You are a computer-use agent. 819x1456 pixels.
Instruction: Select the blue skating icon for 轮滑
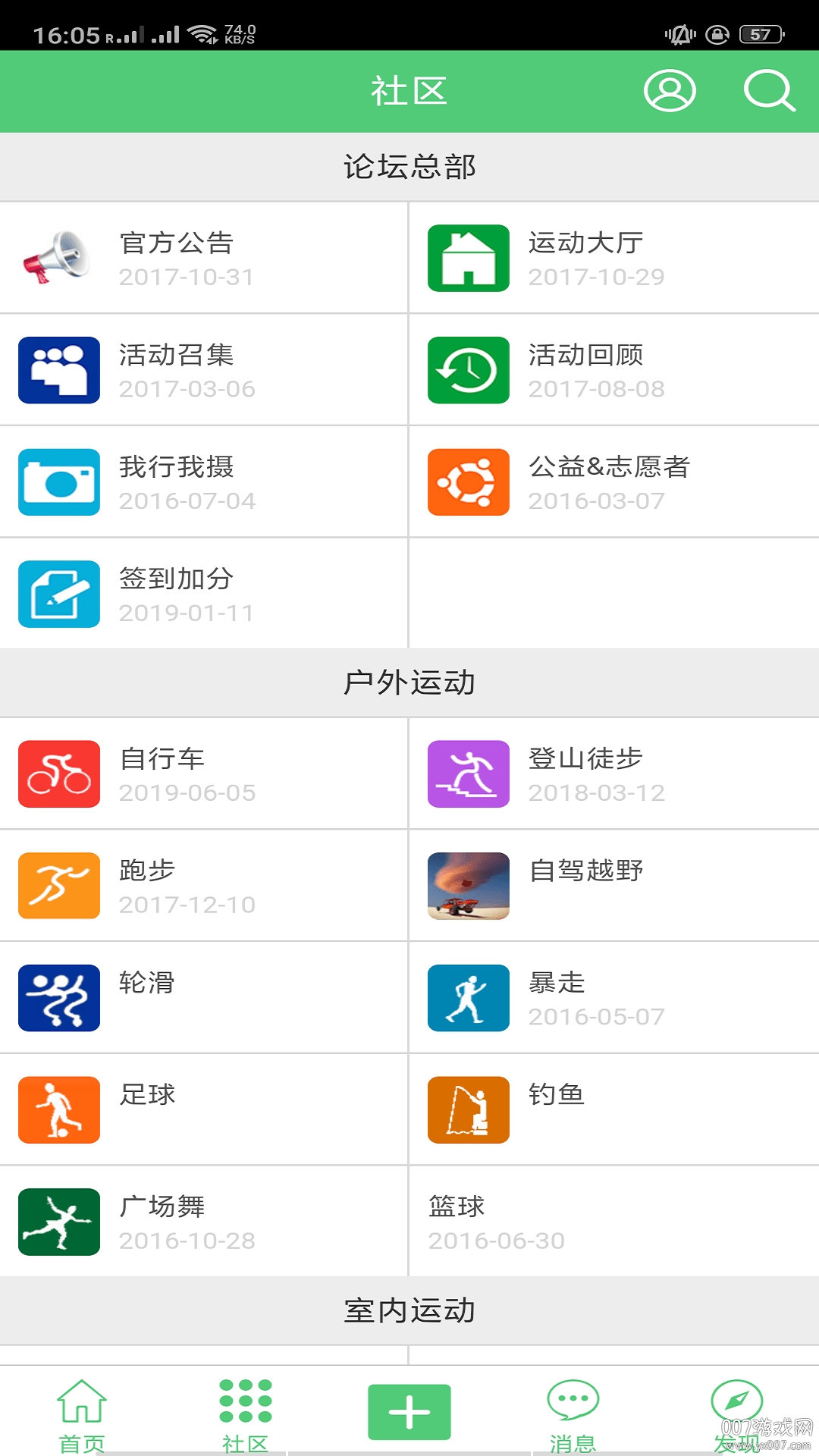coord(58,999)
